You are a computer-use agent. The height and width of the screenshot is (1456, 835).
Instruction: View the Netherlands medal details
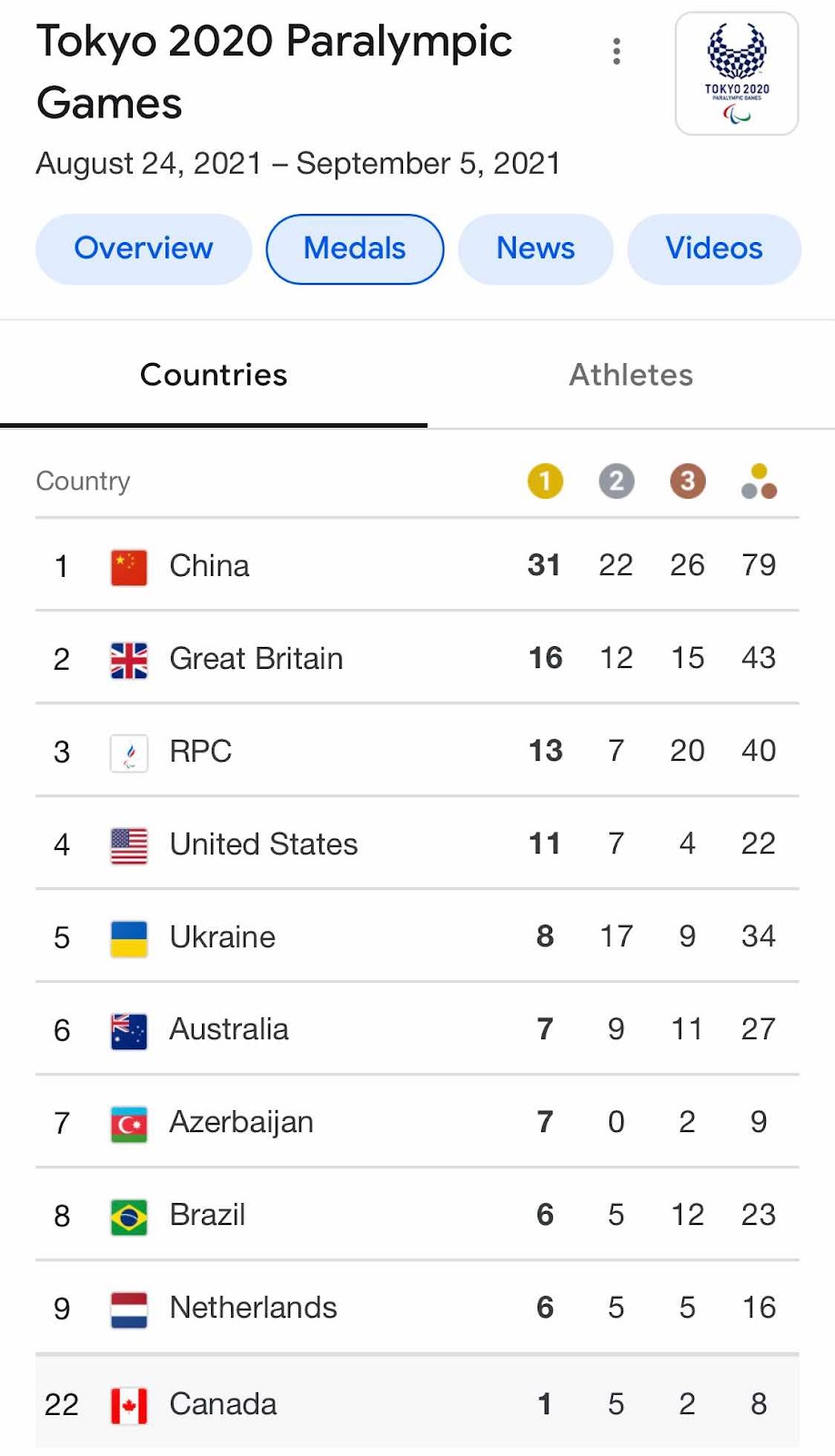[417, 1308]
